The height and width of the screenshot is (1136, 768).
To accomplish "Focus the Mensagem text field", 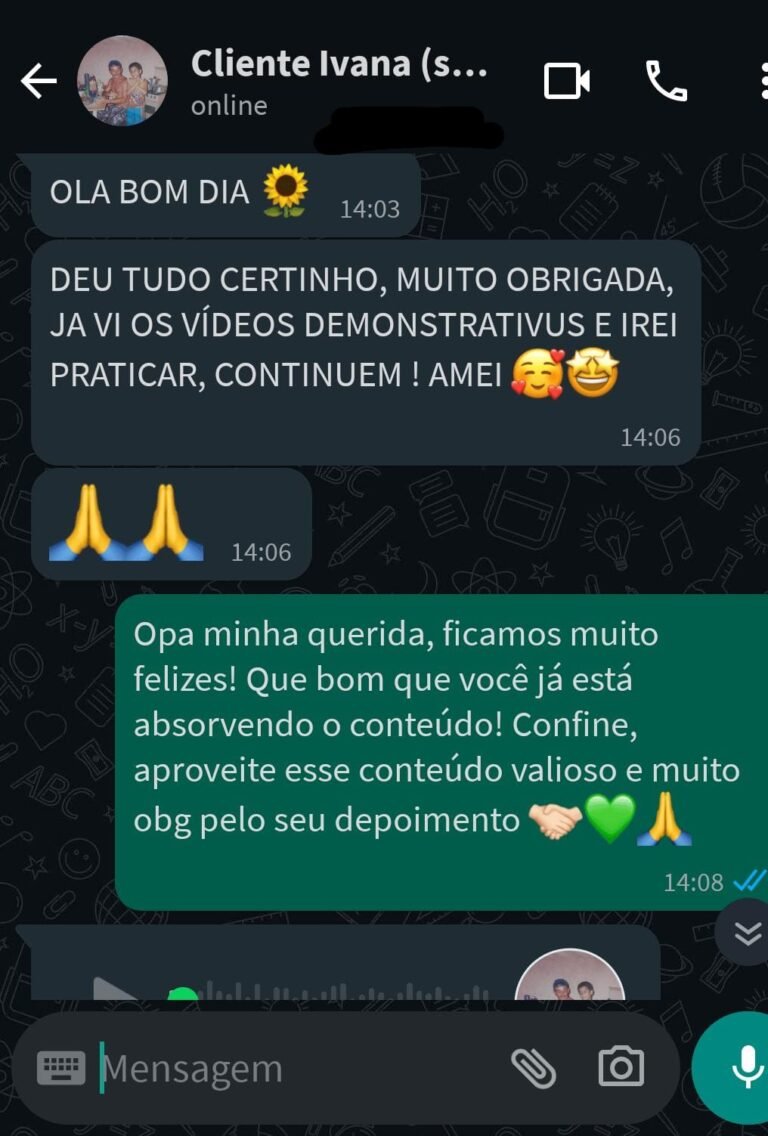I will [300, 1069].
